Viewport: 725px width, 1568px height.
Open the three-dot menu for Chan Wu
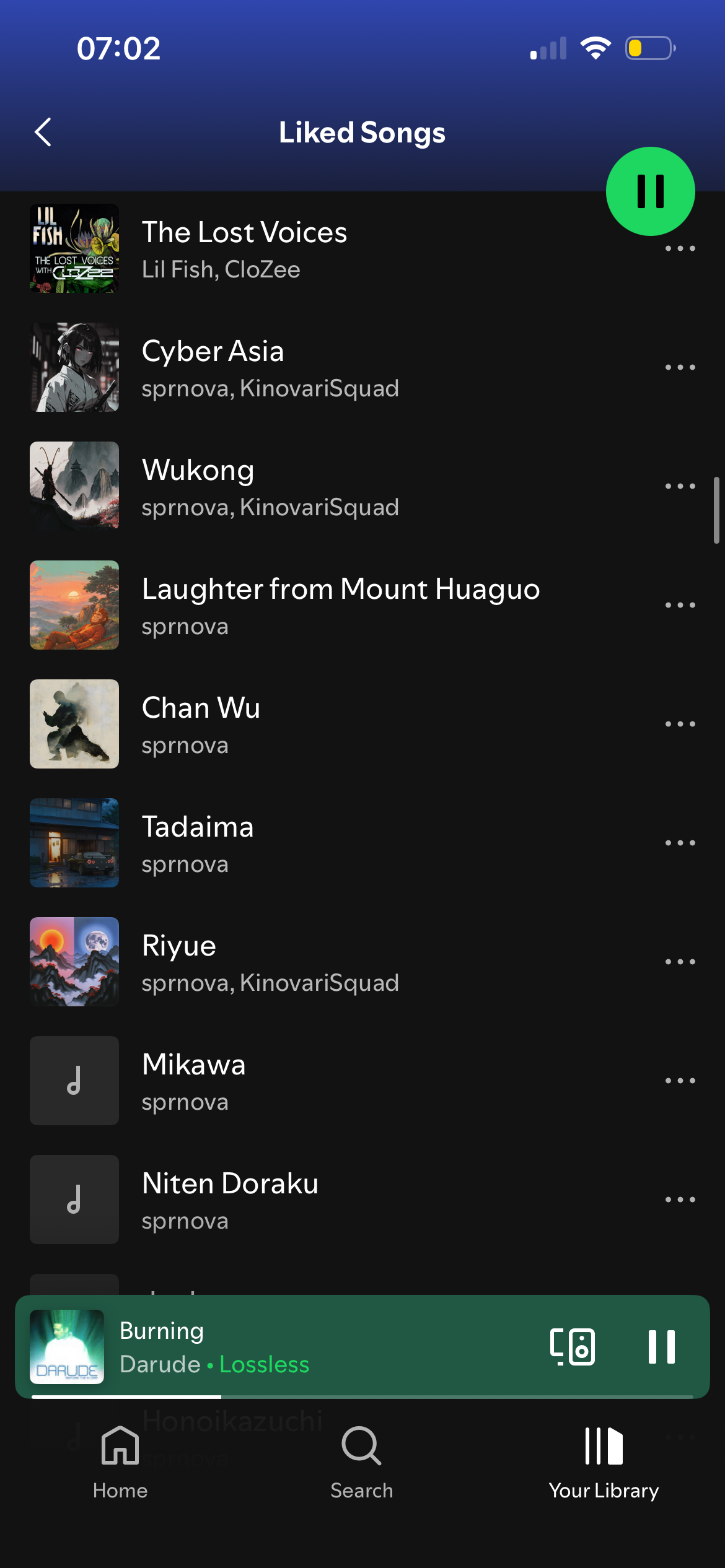[x=680, y=725]
